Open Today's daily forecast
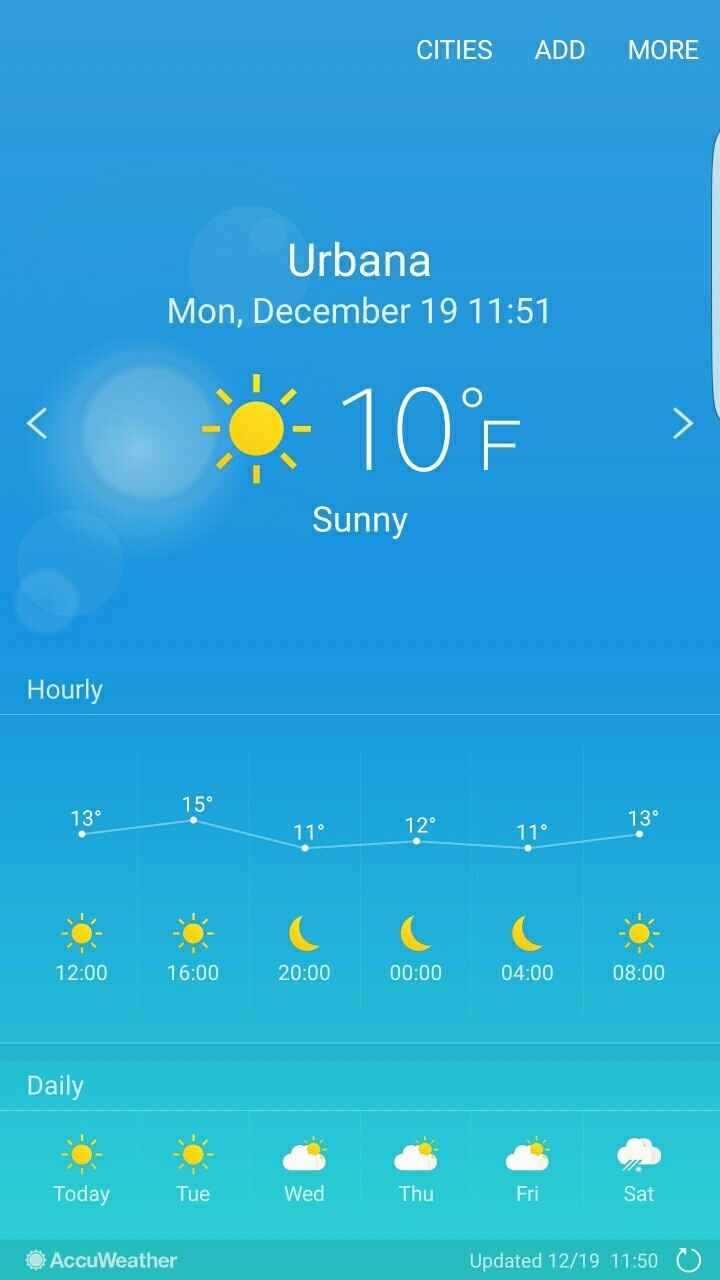This screenshot has width=720, height=1280. point(81,1170)
